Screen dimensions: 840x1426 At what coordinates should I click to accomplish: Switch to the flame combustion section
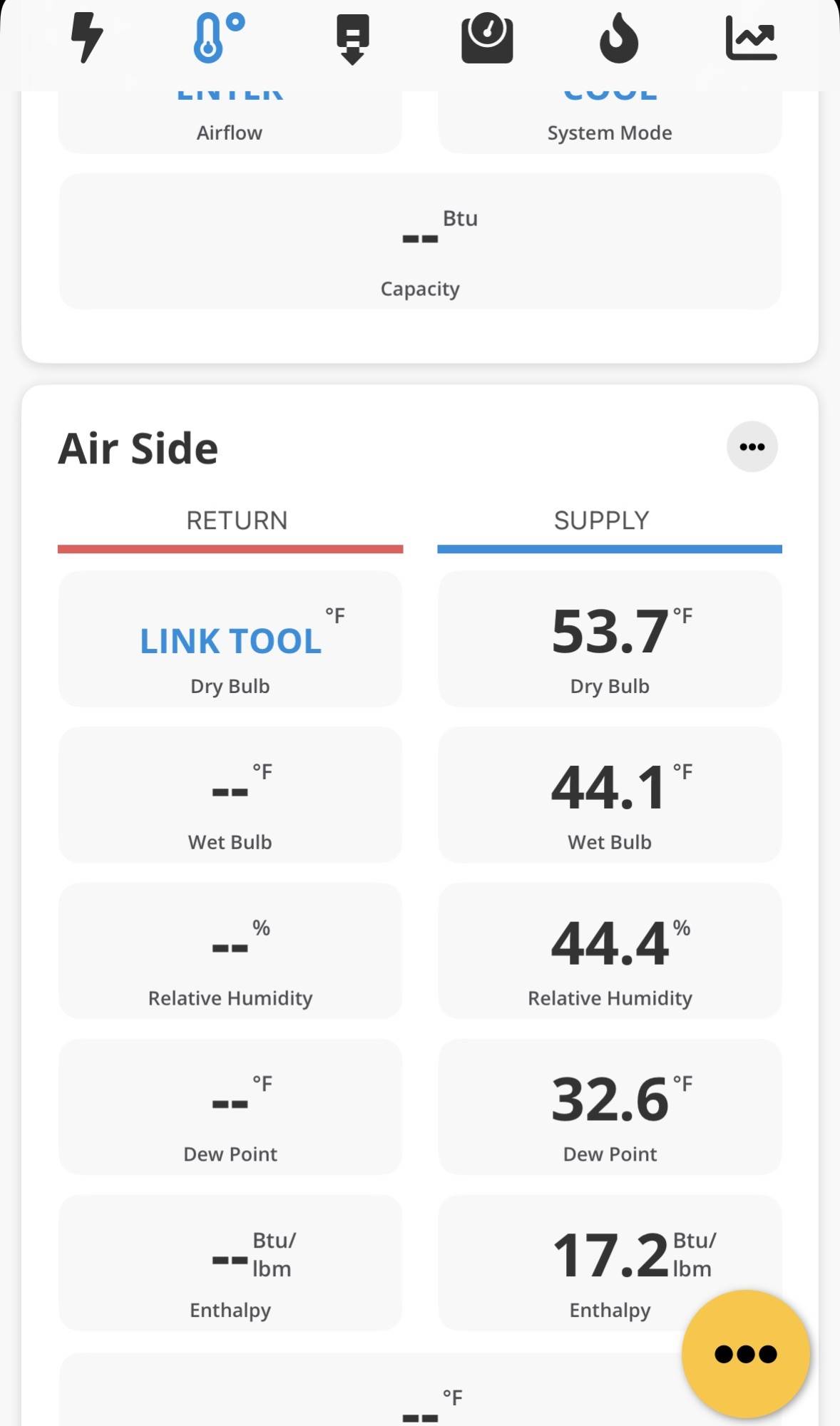(x=618, y=39)
